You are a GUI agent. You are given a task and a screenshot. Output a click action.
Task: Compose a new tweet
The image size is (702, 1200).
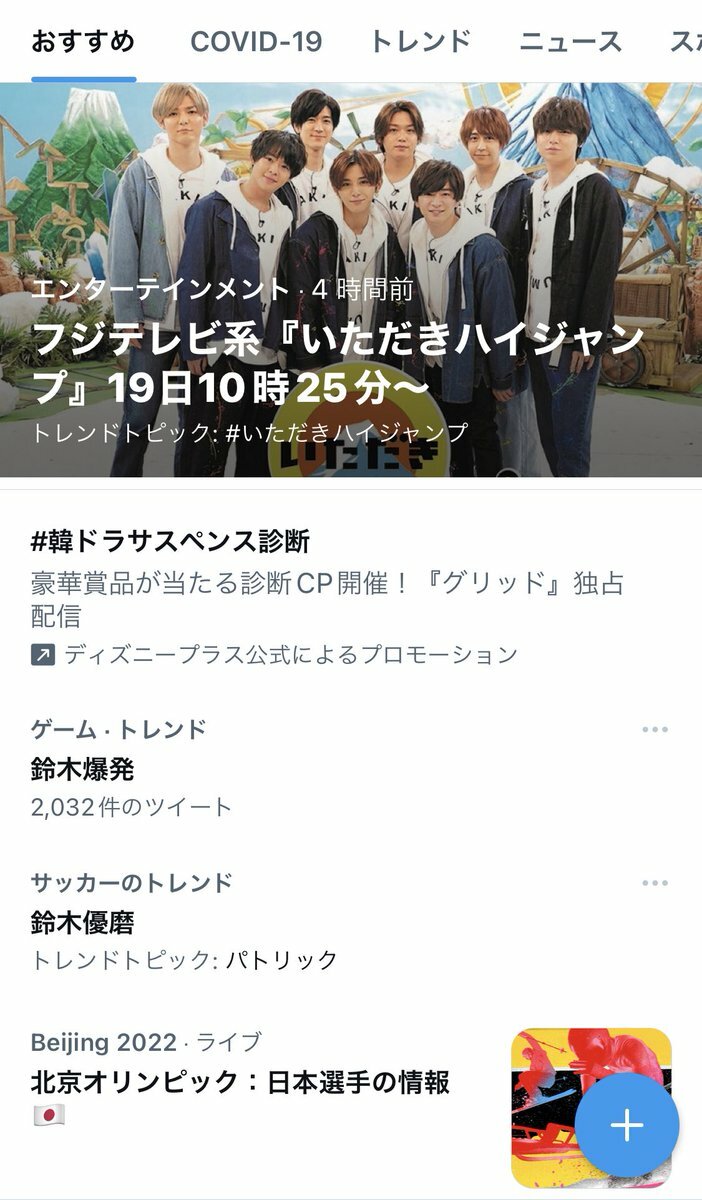627,1126
